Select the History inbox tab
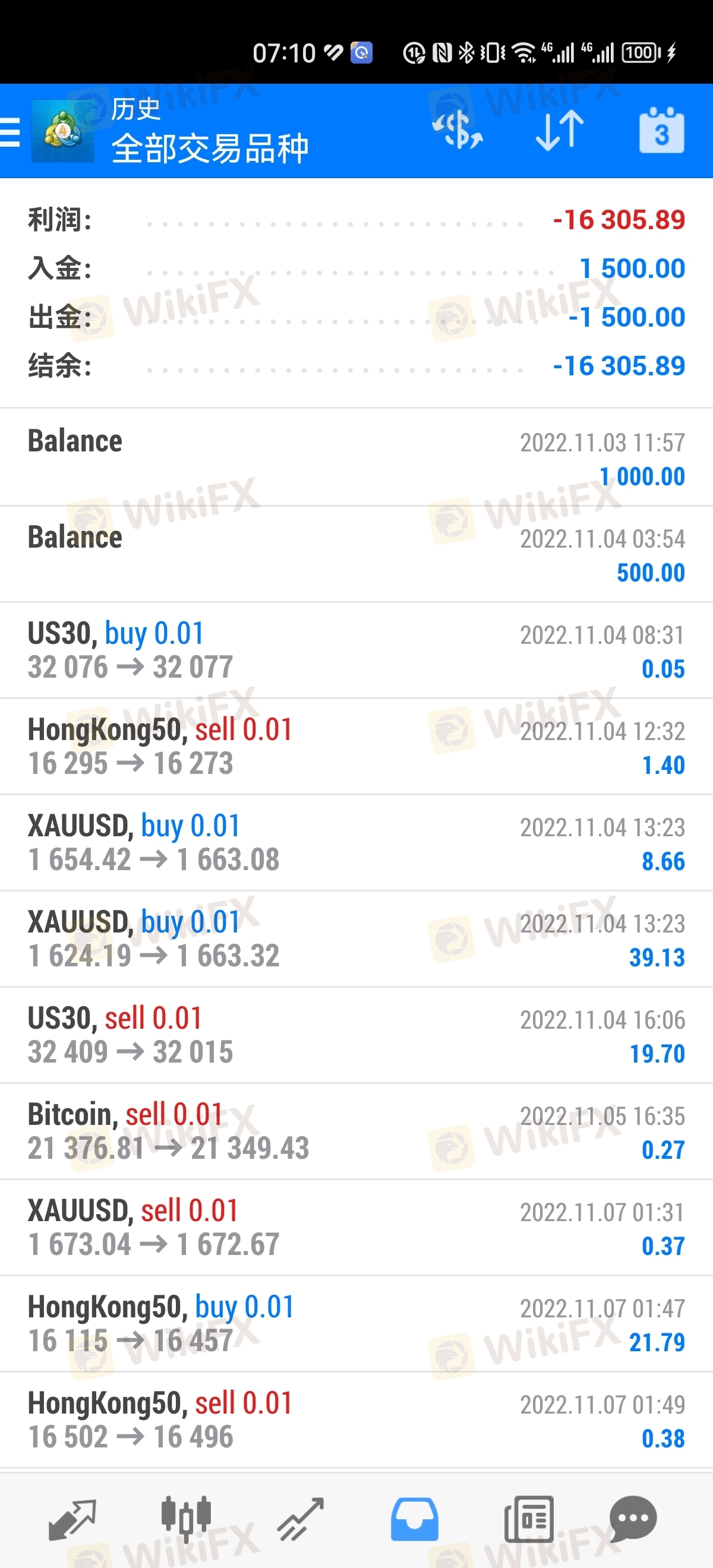The width and height of the screenshot is (713, 1568). click(414, 1519)
